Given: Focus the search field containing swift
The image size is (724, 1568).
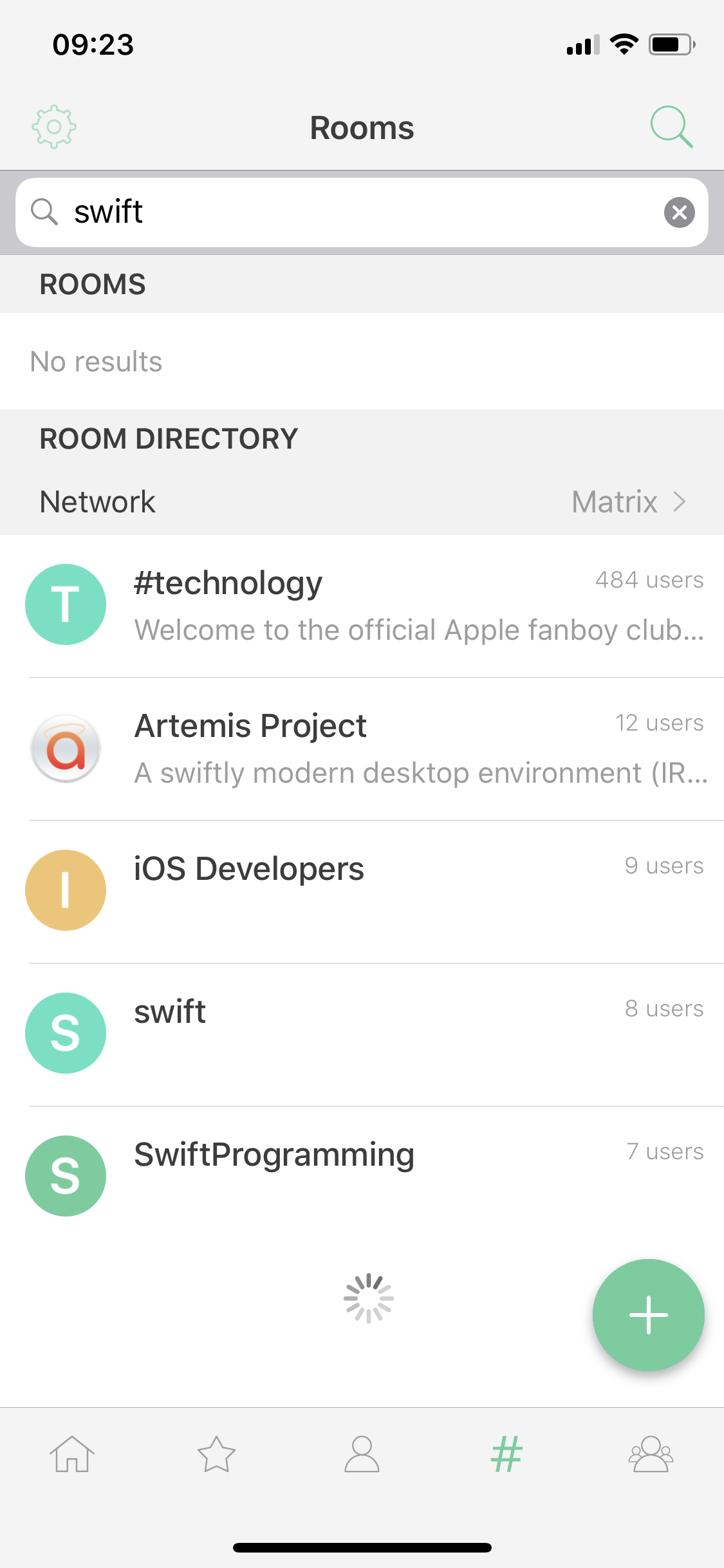Looking at the screenshot, I should [x=362, y=212].
